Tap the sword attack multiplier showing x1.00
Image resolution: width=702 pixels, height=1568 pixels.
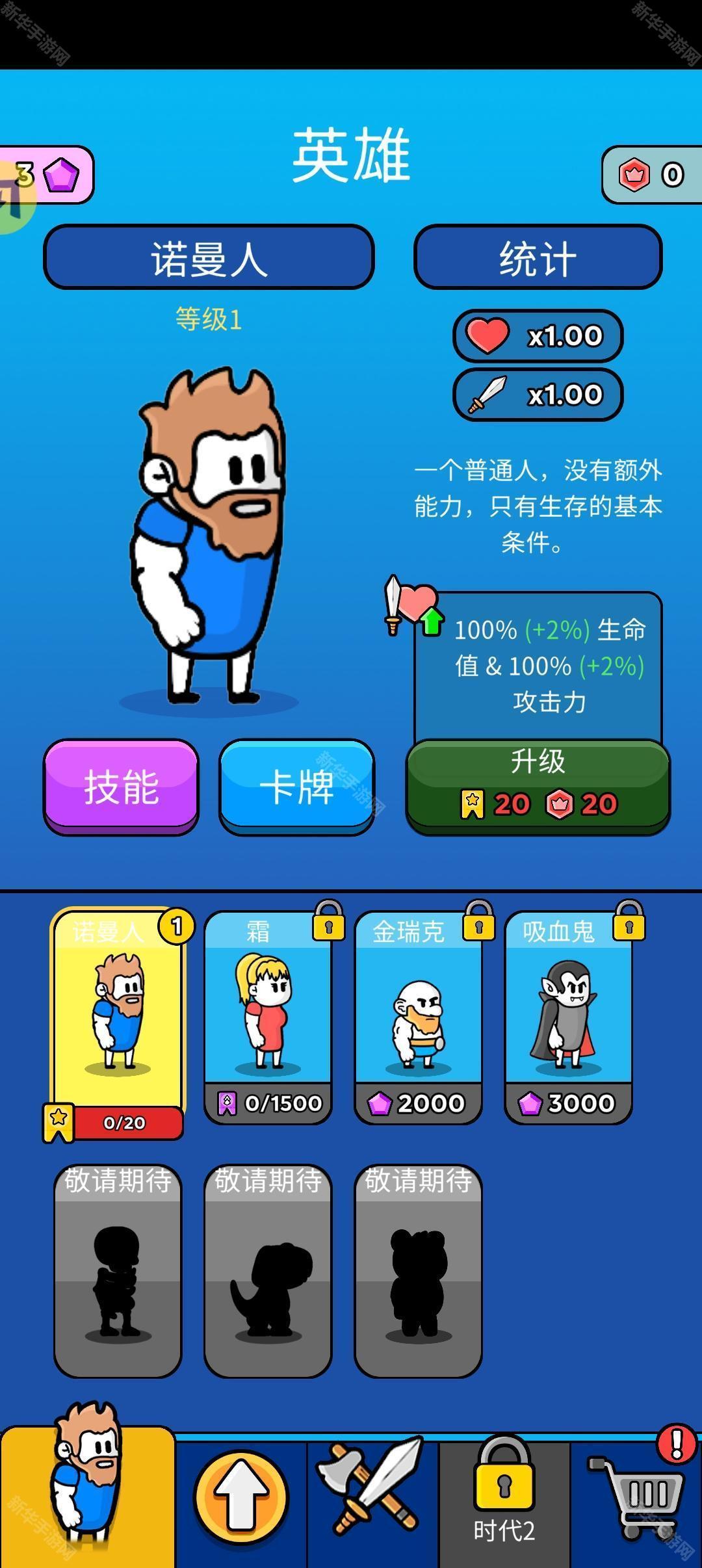click(x=536, y=393)
